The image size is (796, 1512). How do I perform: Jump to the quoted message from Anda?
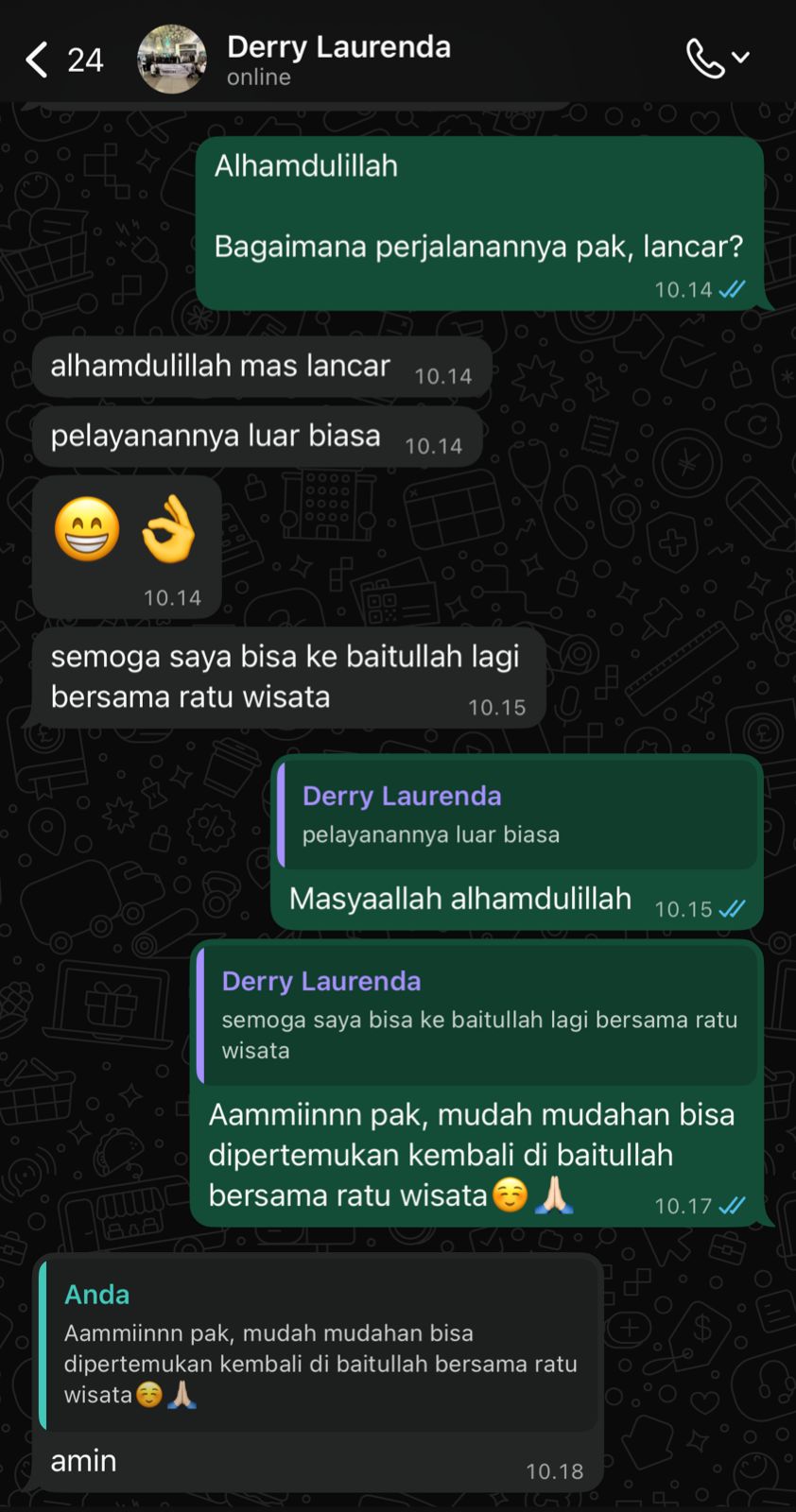tap(320, 1346)
